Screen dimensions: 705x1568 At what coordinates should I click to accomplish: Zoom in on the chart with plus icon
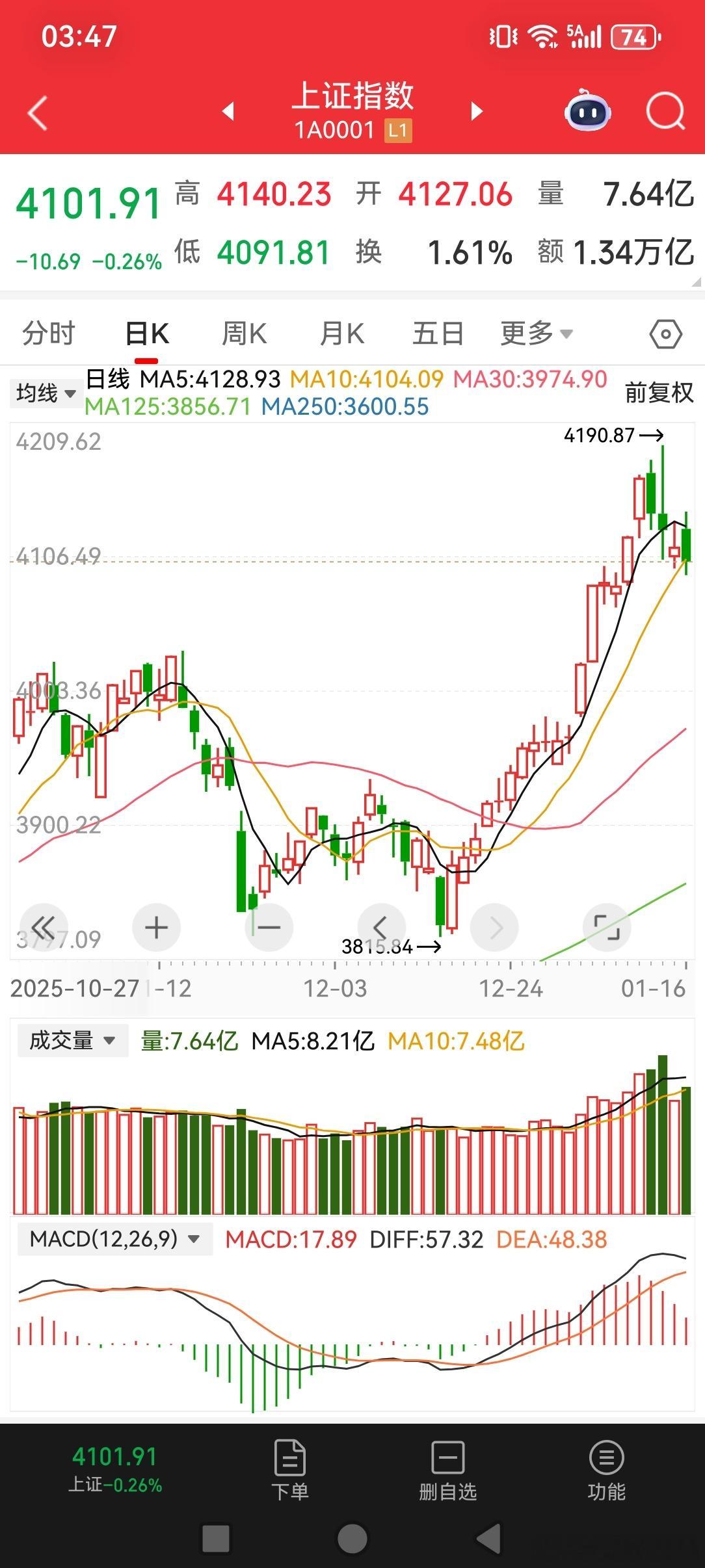point(156,928)
